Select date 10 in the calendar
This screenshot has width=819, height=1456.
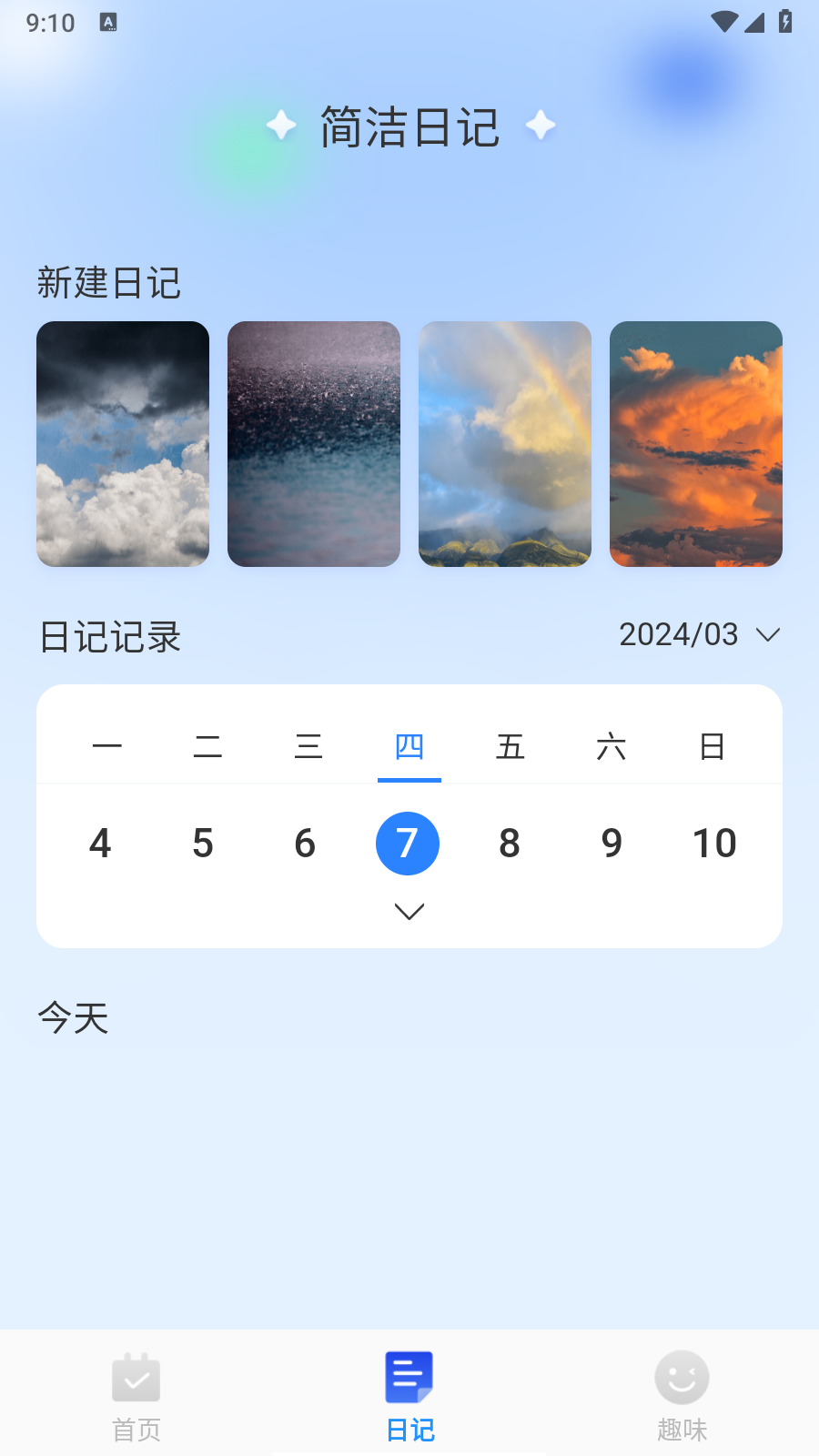[x=714, y=844]
